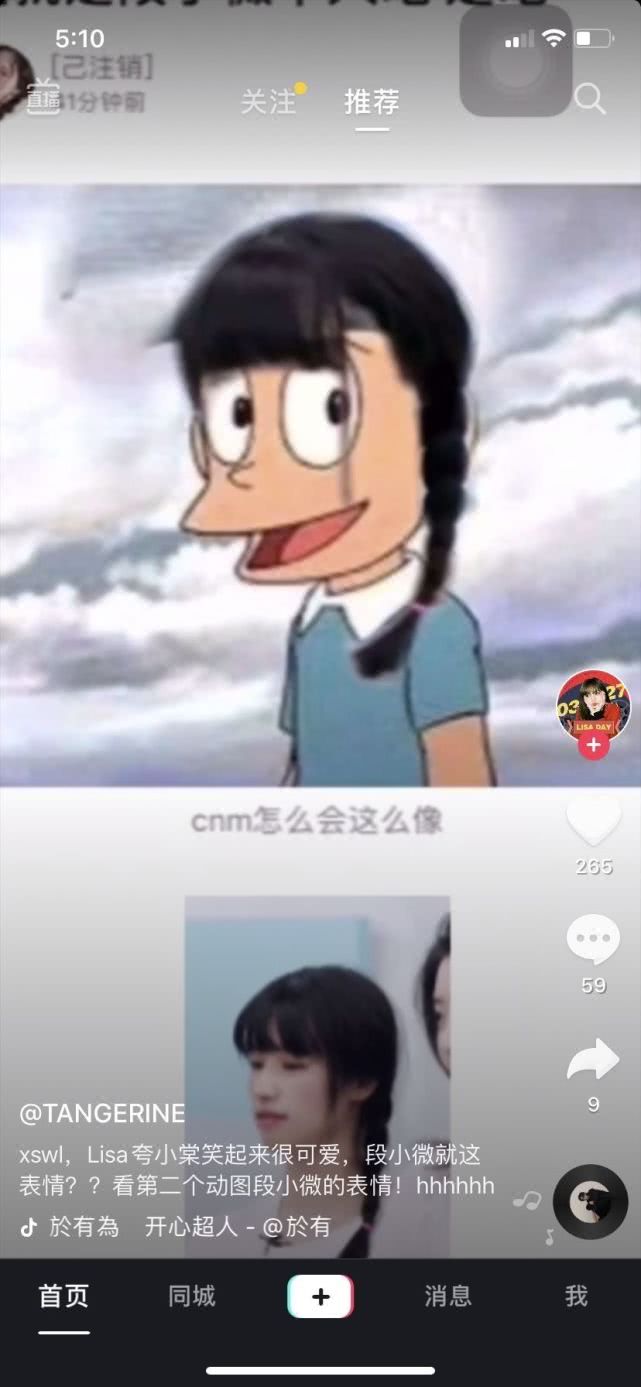Open the 消息 messages tab

448,1296
